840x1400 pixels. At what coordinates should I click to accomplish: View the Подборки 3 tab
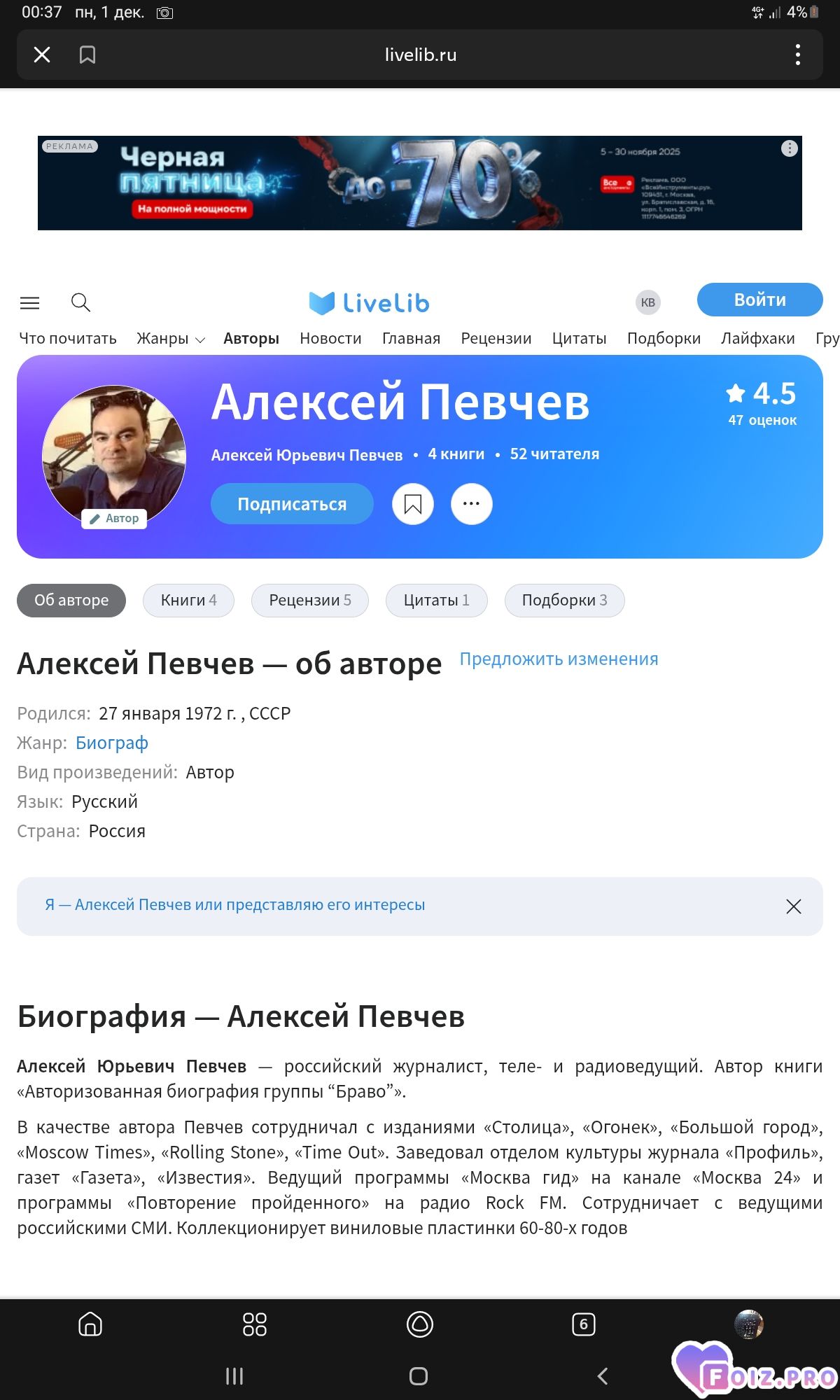click(564, 601)
